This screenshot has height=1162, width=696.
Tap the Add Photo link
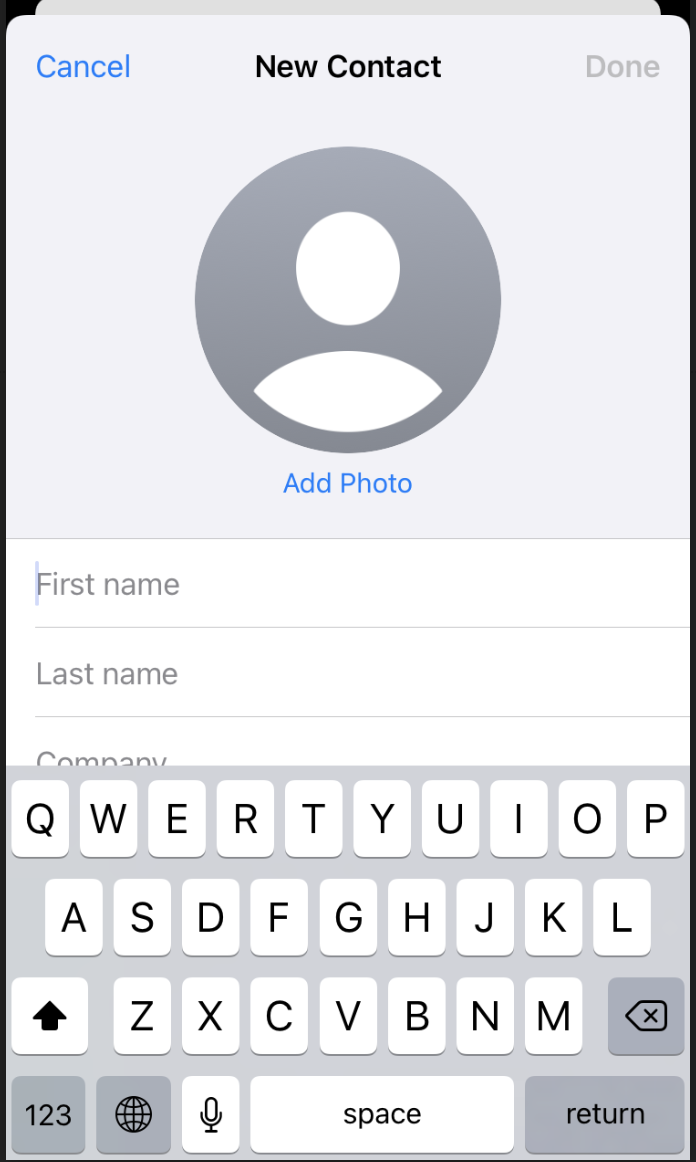click(348, 483)
